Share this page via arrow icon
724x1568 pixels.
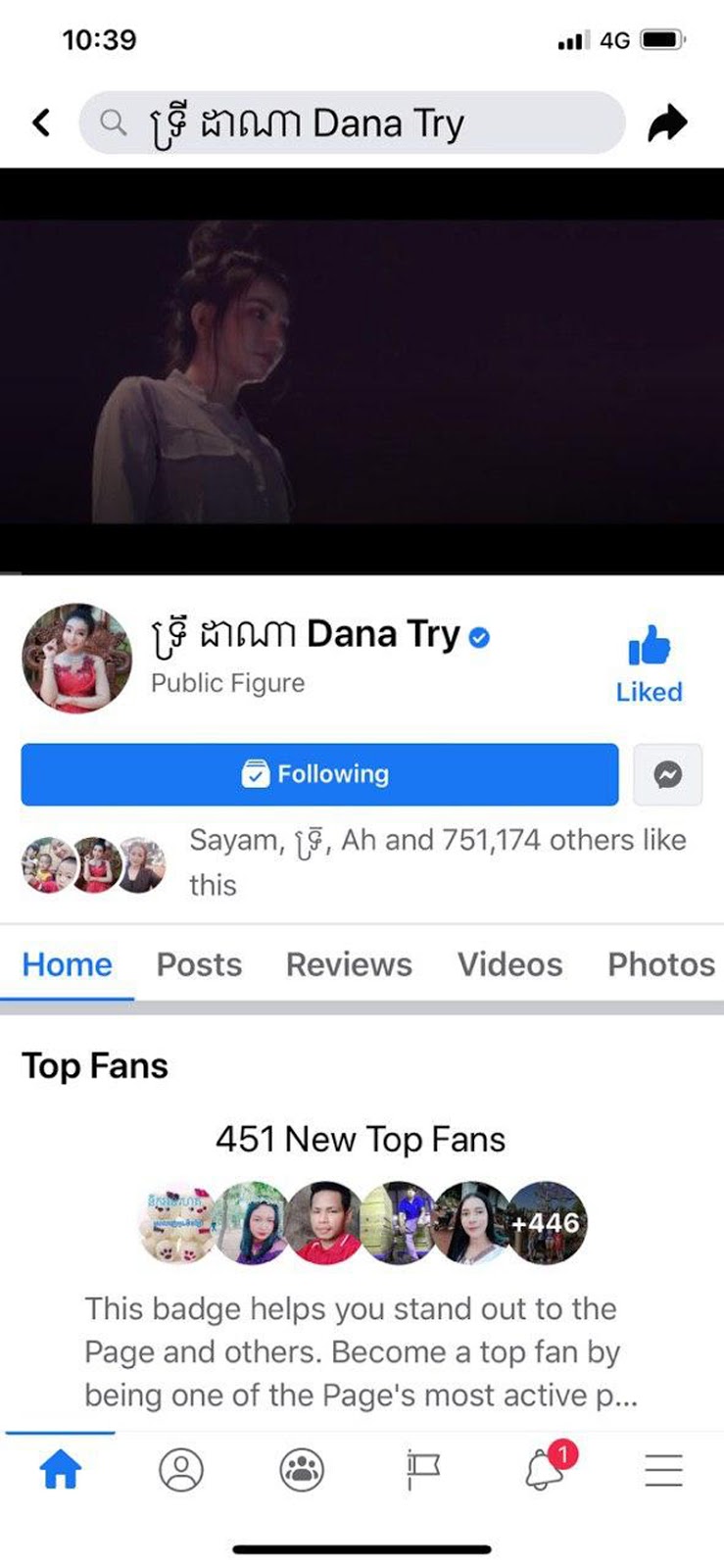667,123
